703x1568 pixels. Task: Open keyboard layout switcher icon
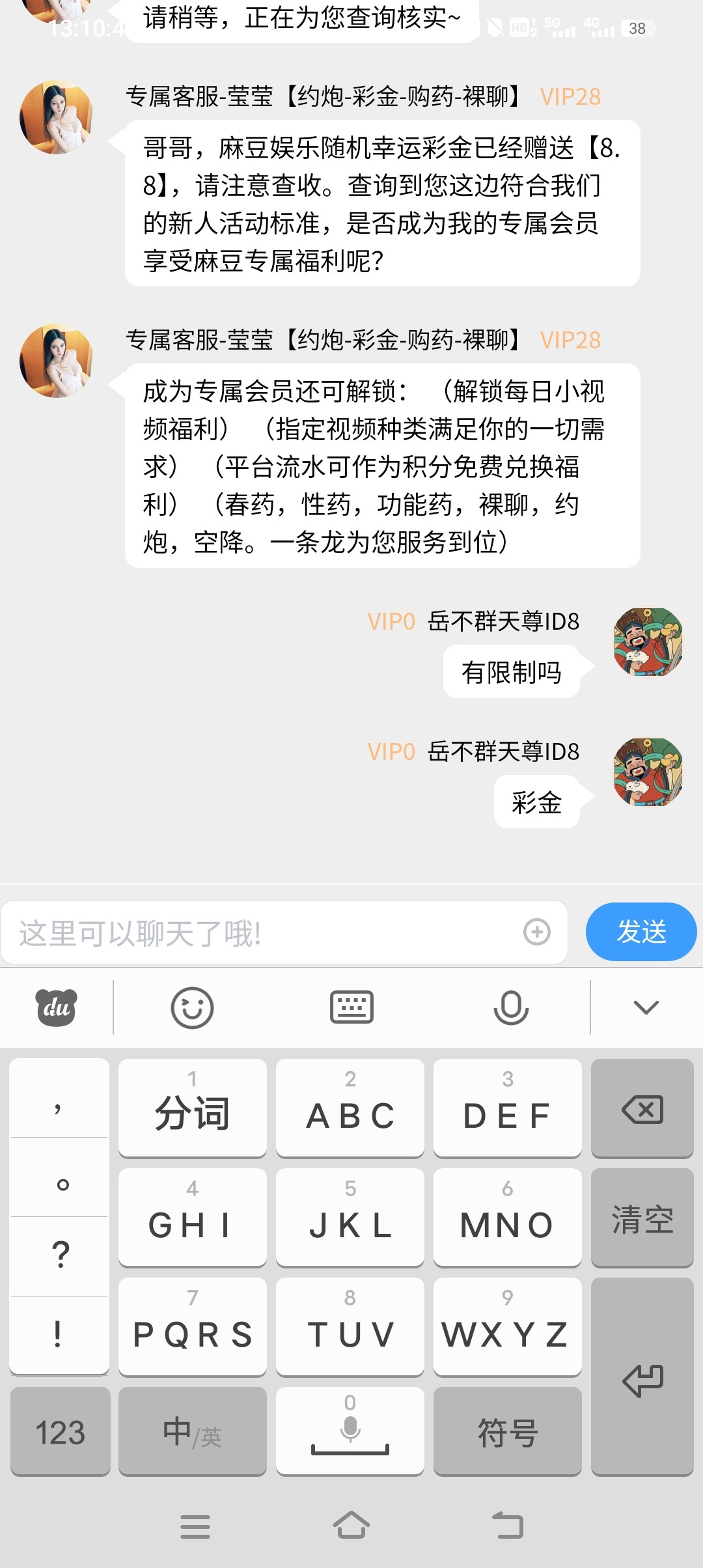tap(351, 1008)
